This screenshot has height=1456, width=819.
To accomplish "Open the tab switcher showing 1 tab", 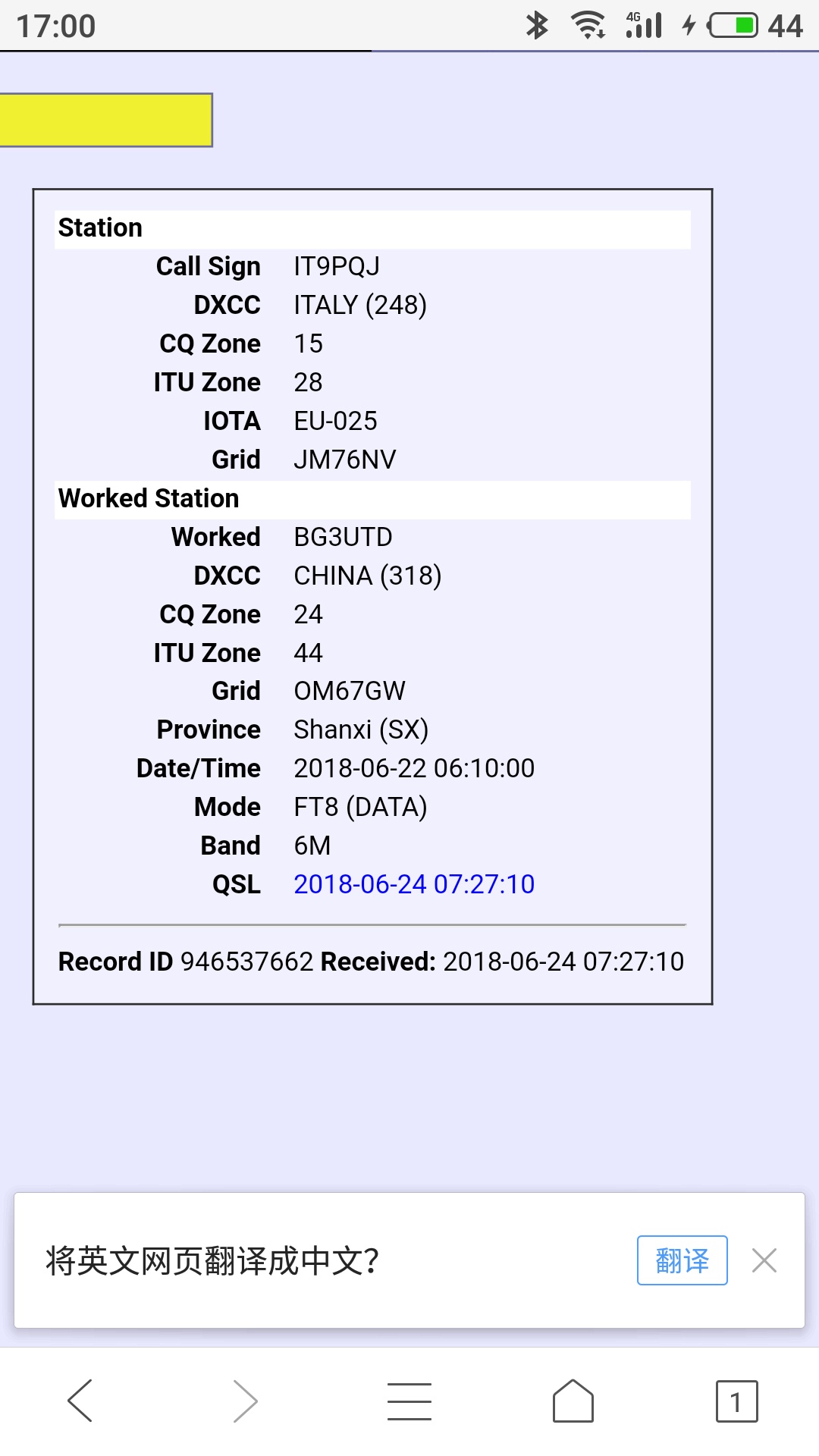I will 736,1401.
